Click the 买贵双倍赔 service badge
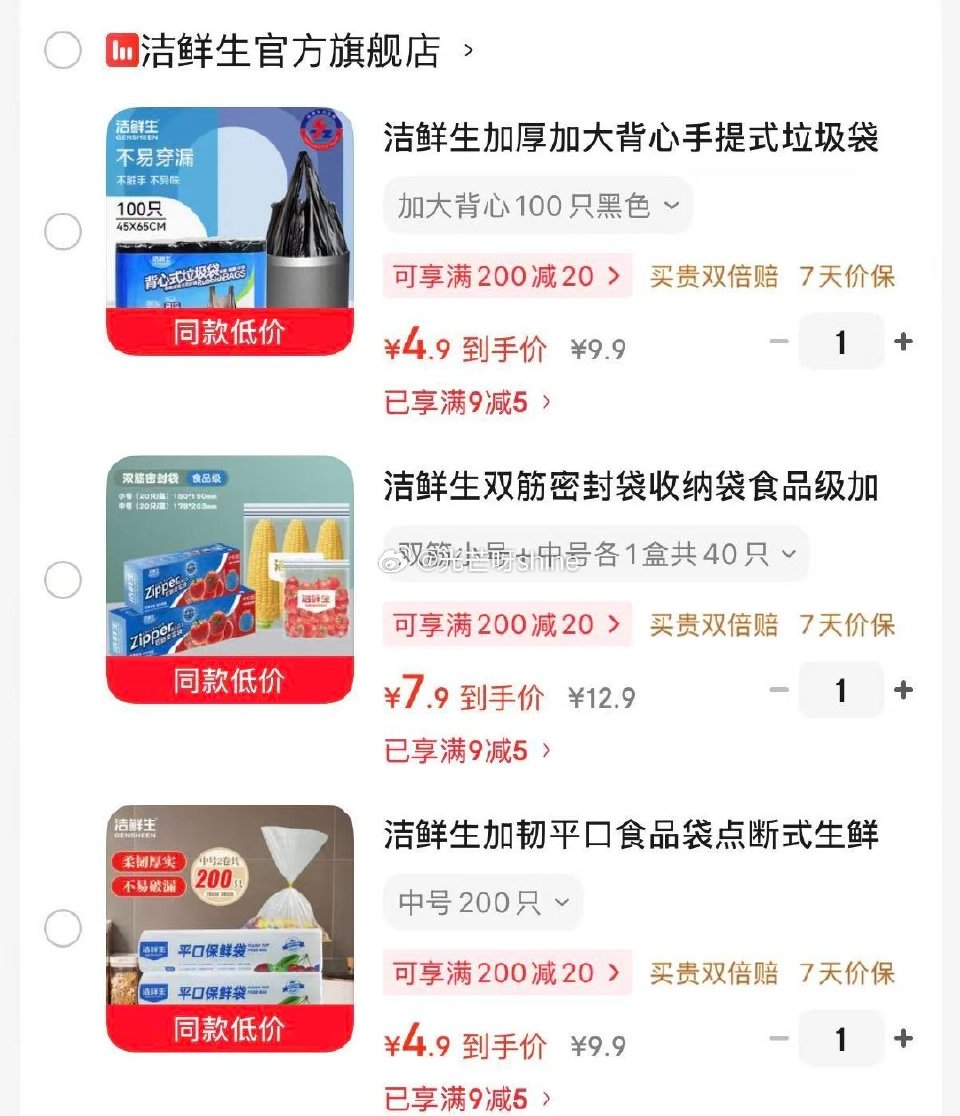The width and height of the screenshot is (960, 1116). click(712, 277)
